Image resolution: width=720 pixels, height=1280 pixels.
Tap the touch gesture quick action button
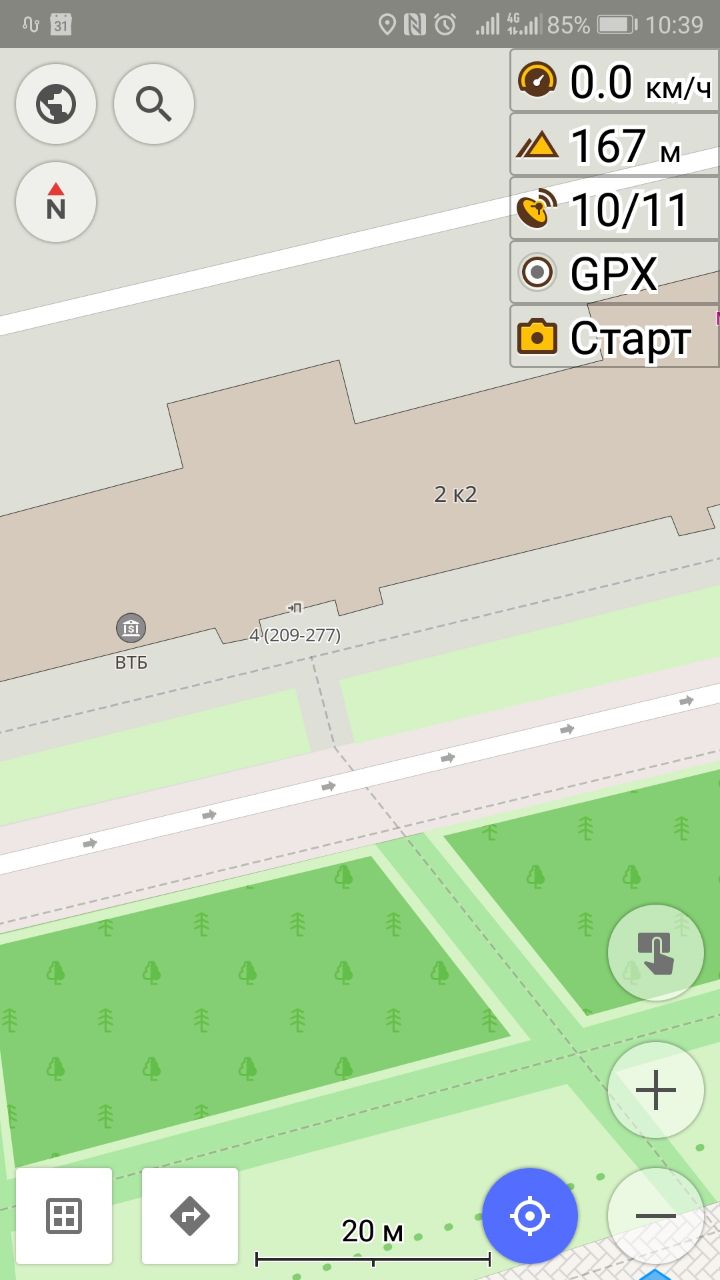[x=656, y=953]
